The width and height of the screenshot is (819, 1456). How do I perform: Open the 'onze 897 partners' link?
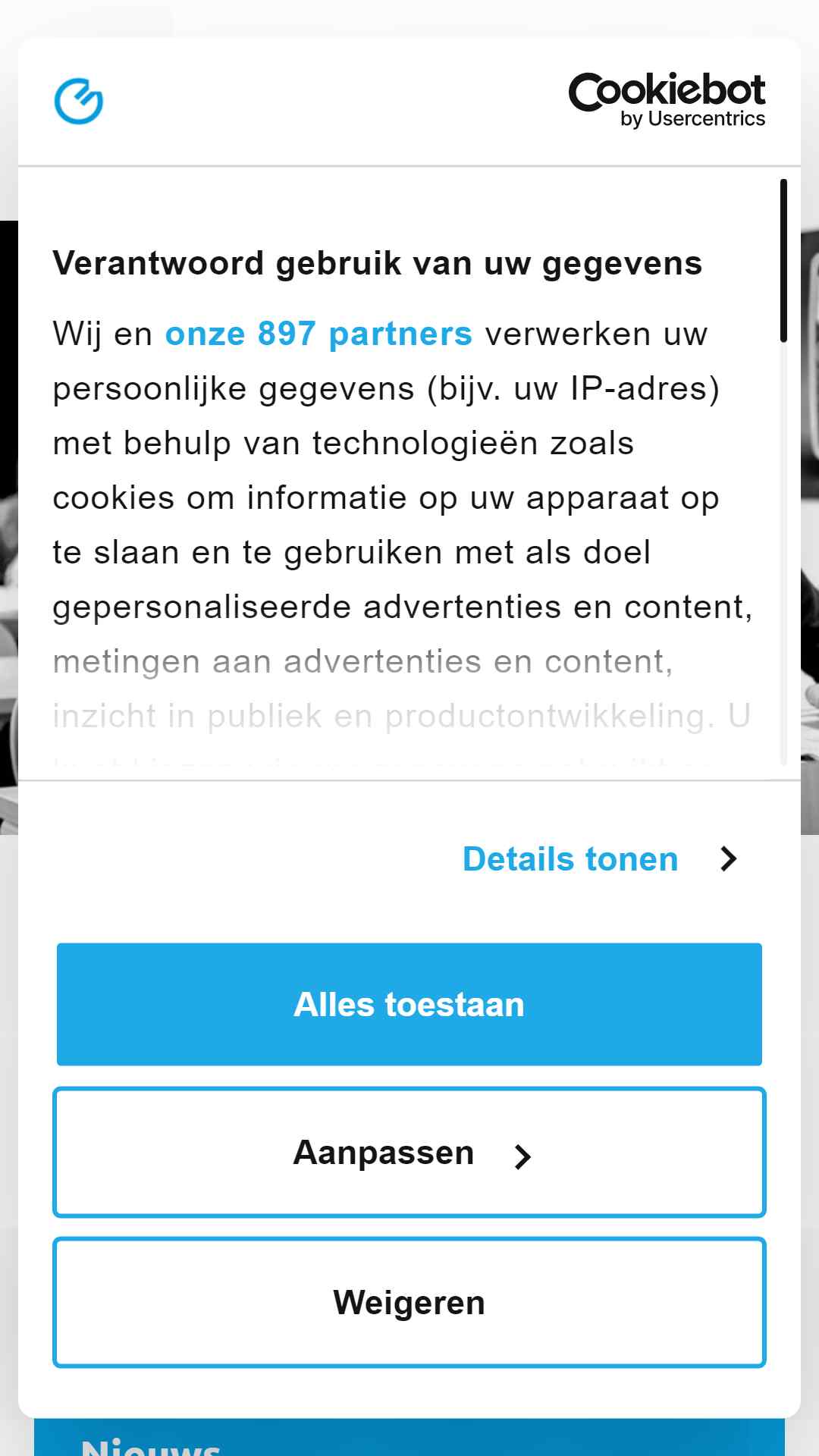pyautogui.click(x=318, y=334)
